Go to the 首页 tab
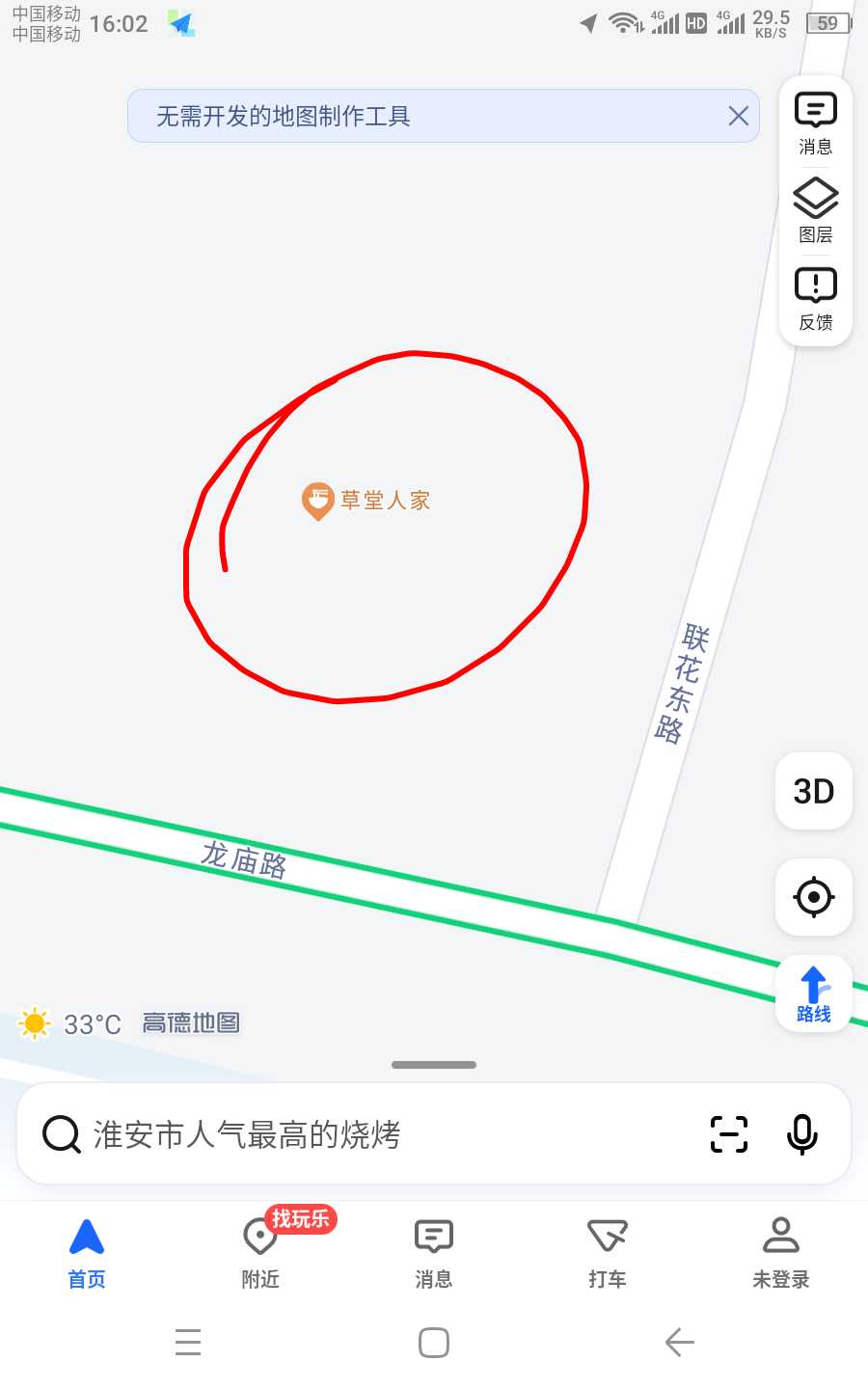 (x=87, y=1252)
